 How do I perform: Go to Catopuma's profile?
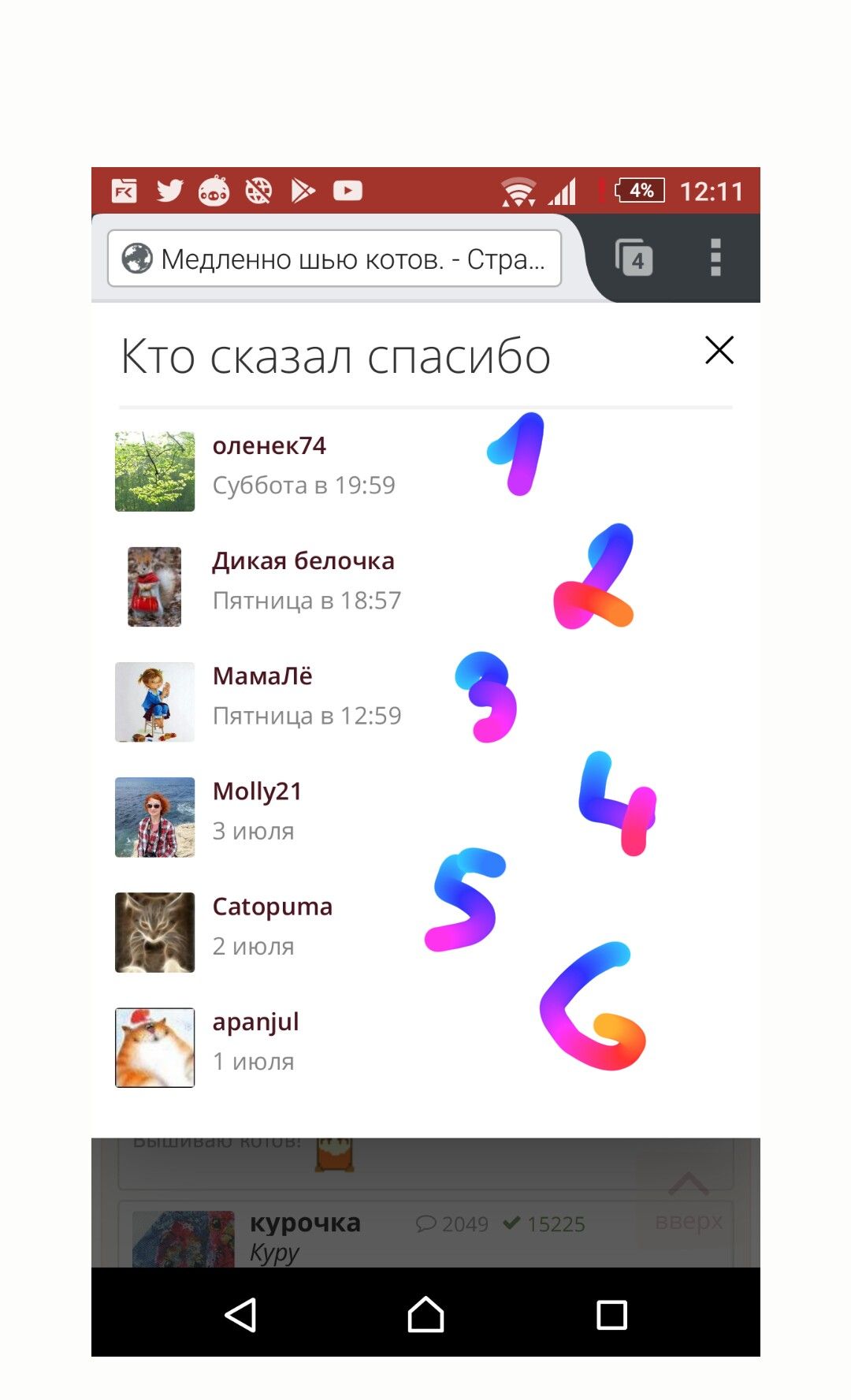(x=272, y=907)
